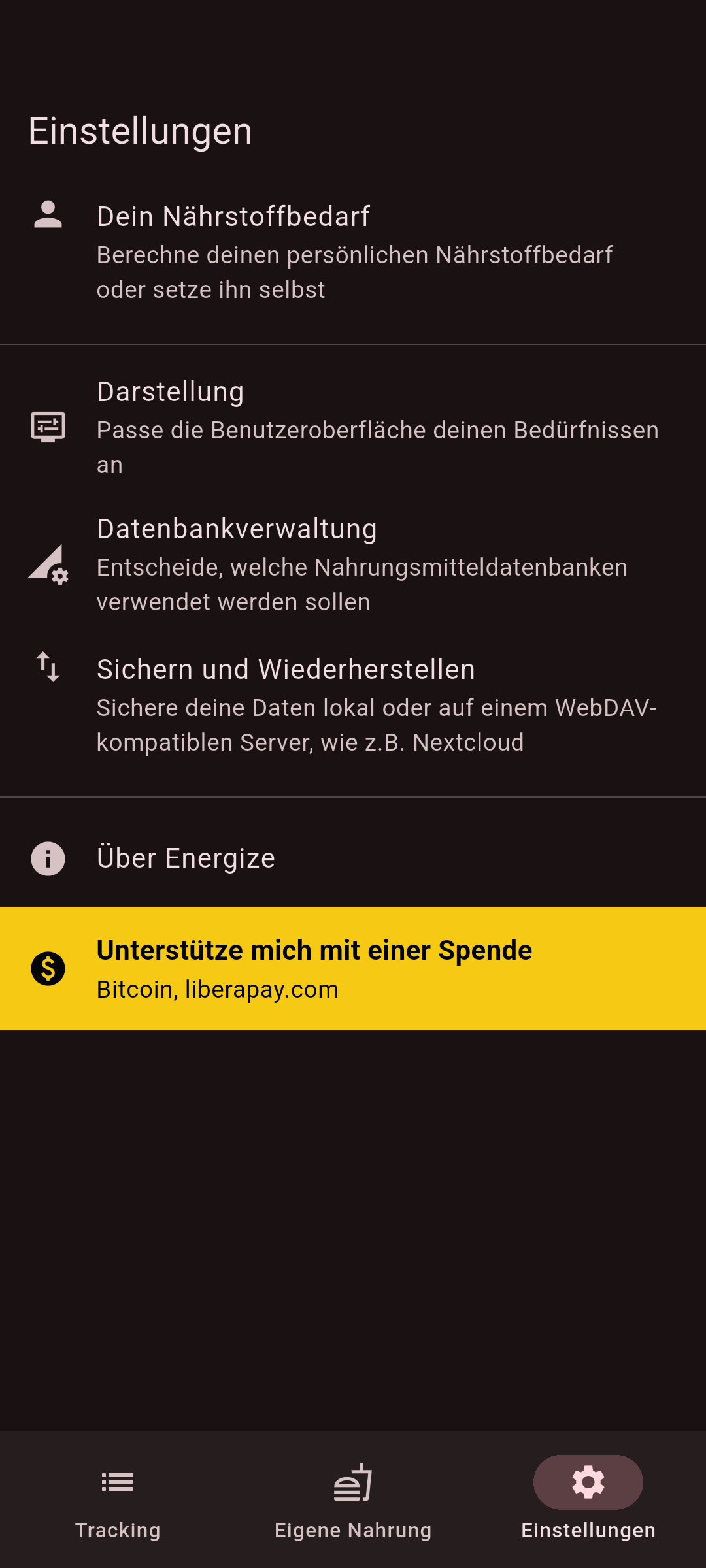Switch to the Tracking tab
The height and width of the screenshot is (1568, 706).
click(118, 1499)
